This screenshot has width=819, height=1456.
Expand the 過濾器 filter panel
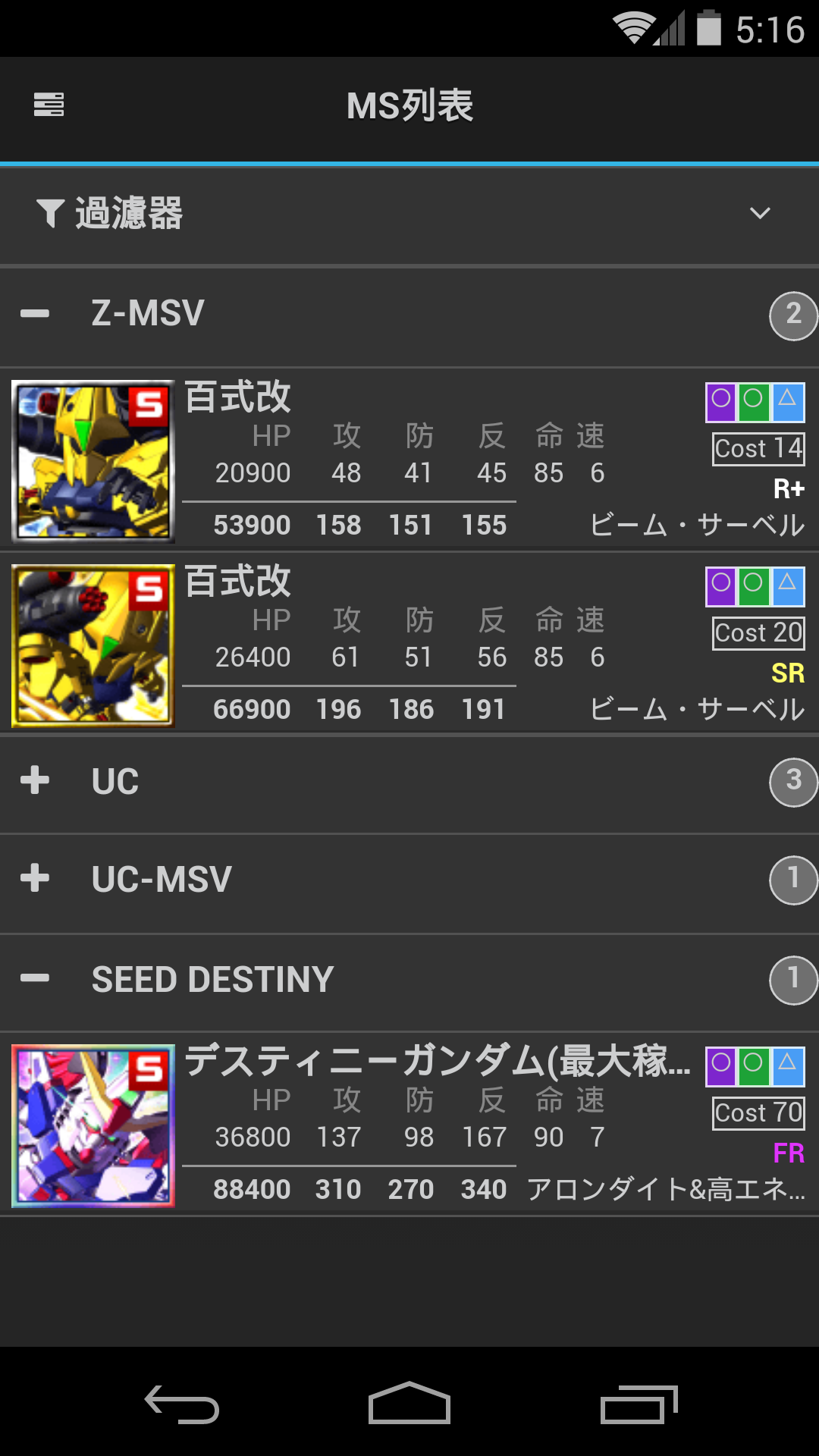click(x=409, y=214)
